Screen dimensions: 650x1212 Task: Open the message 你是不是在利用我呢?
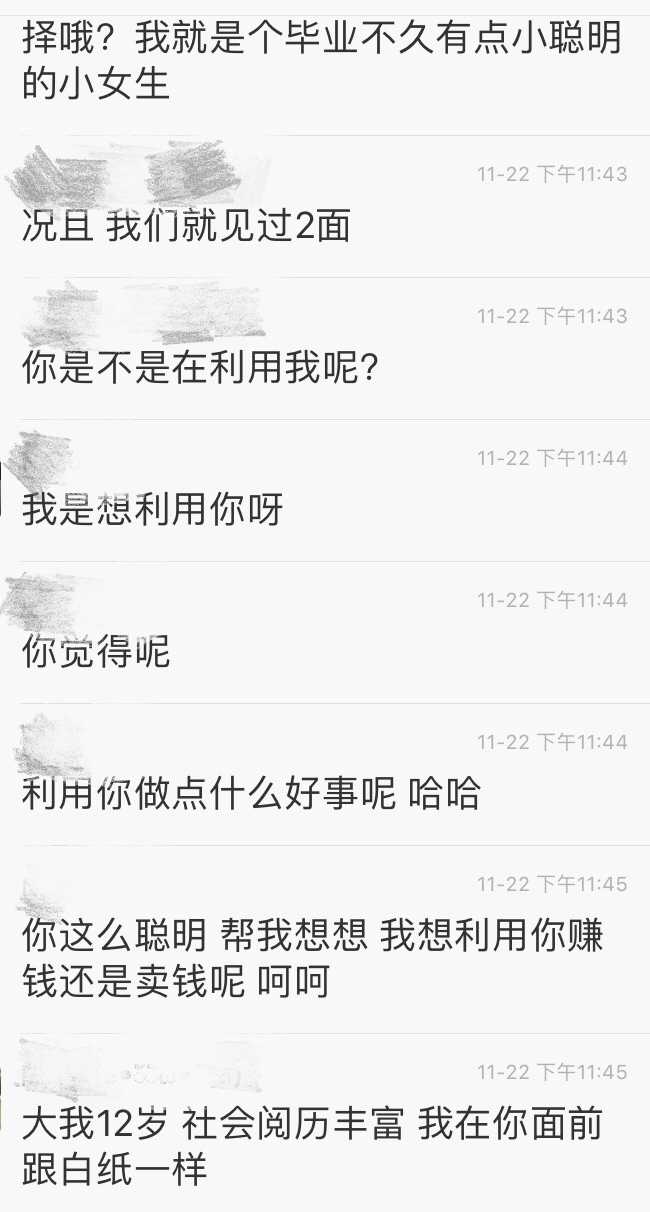pyautogui.click(x=325, y=349)
